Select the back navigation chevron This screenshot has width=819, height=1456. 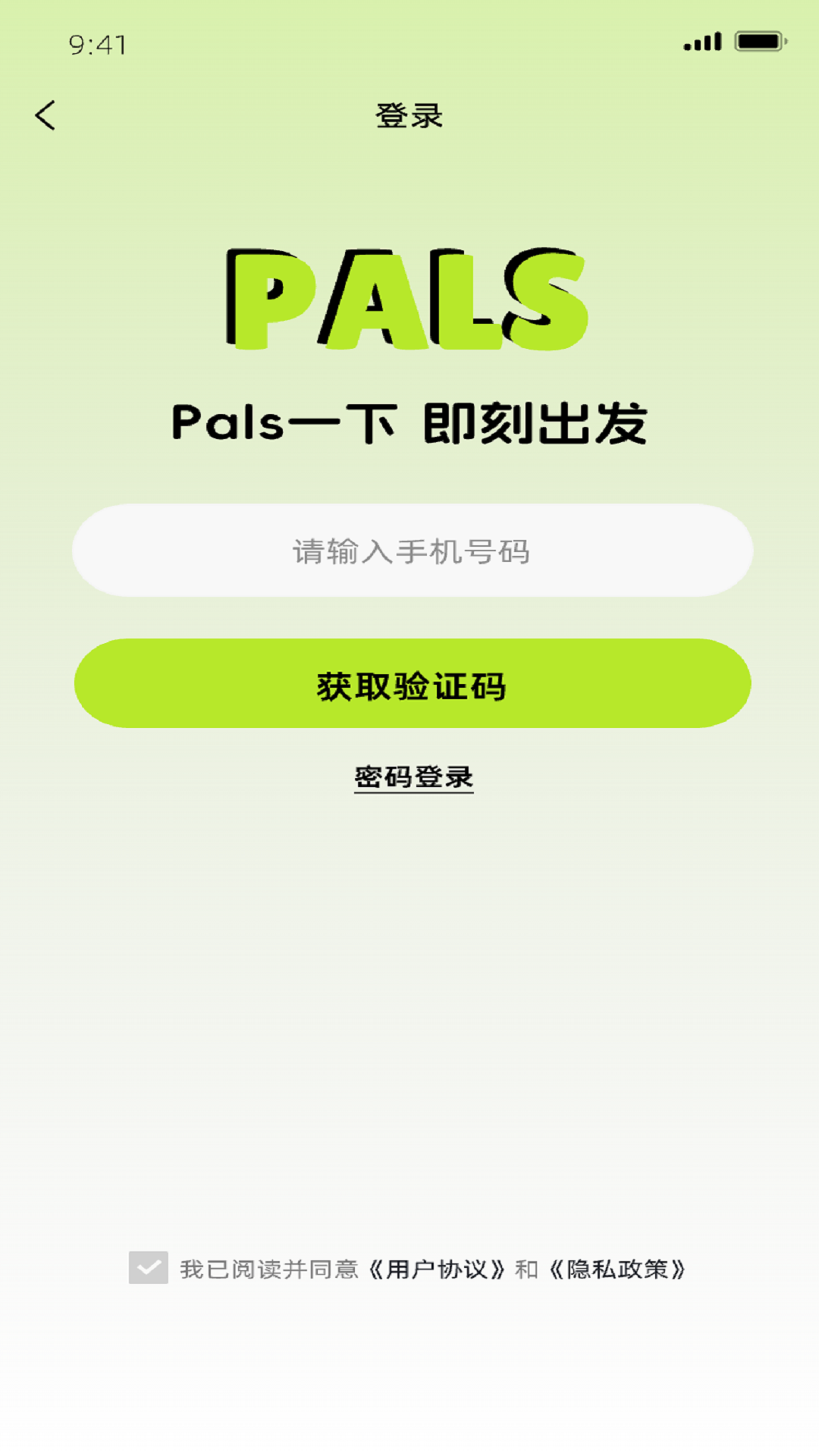click(45, 115)
